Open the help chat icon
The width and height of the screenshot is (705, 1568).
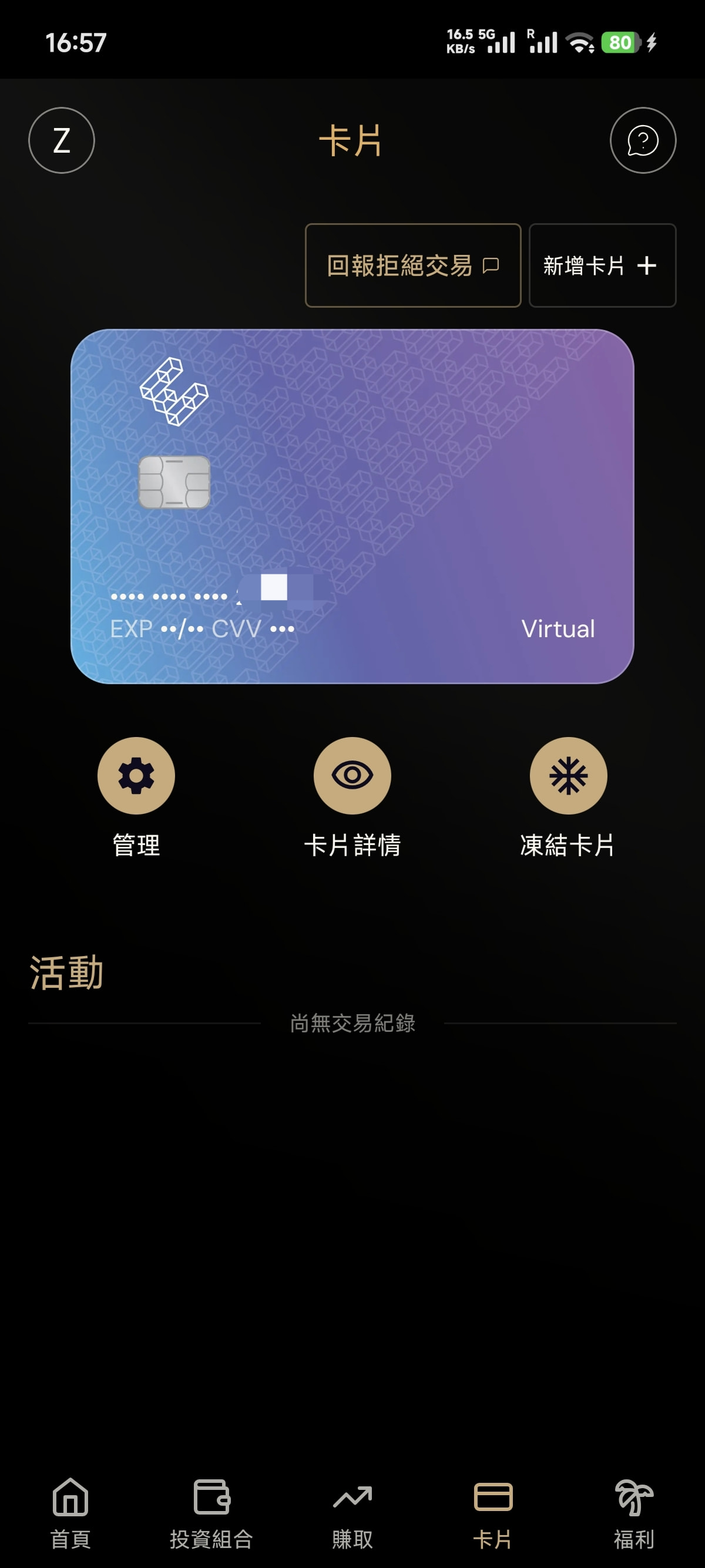(x=643, y=140)
